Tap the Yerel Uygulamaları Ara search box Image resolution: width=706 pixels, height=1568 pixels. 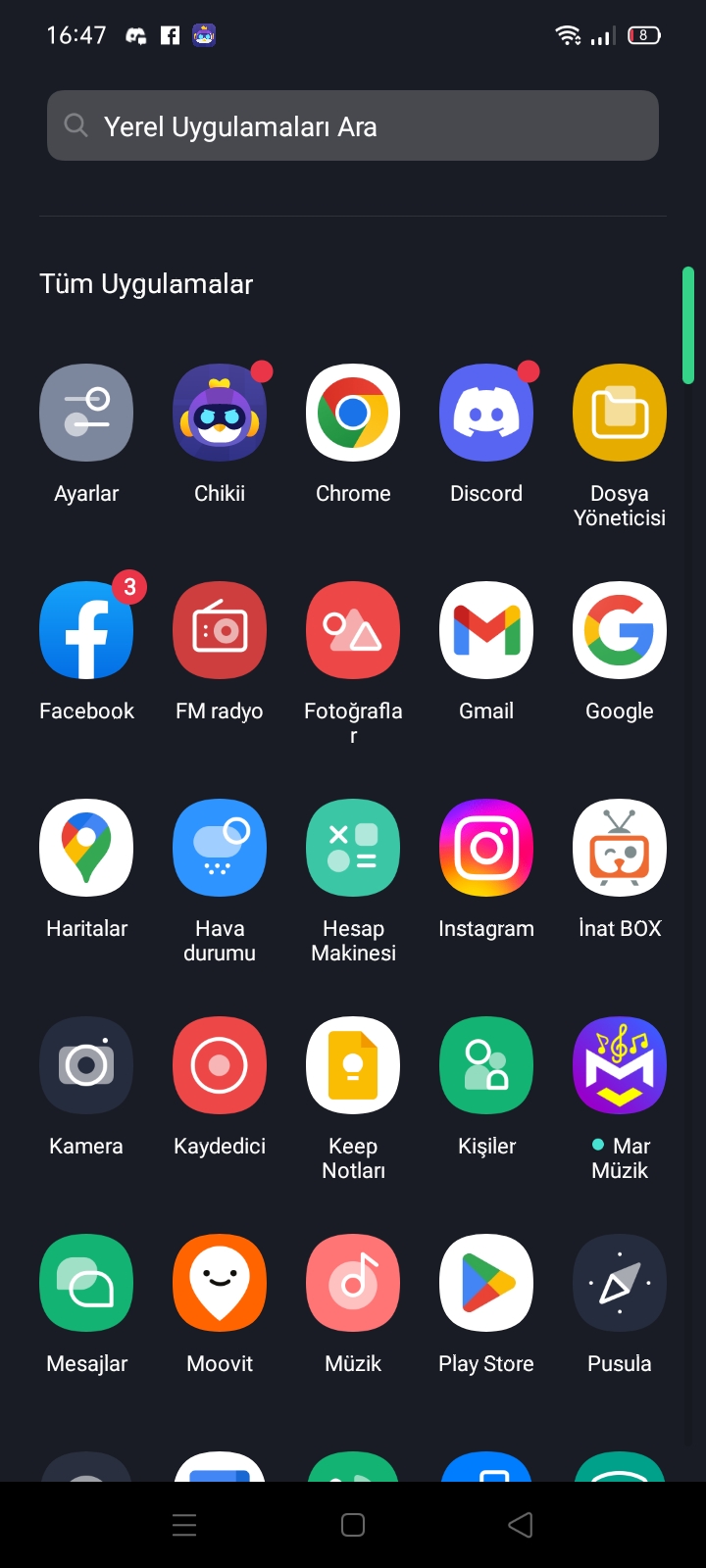click(x=353, y=125)
